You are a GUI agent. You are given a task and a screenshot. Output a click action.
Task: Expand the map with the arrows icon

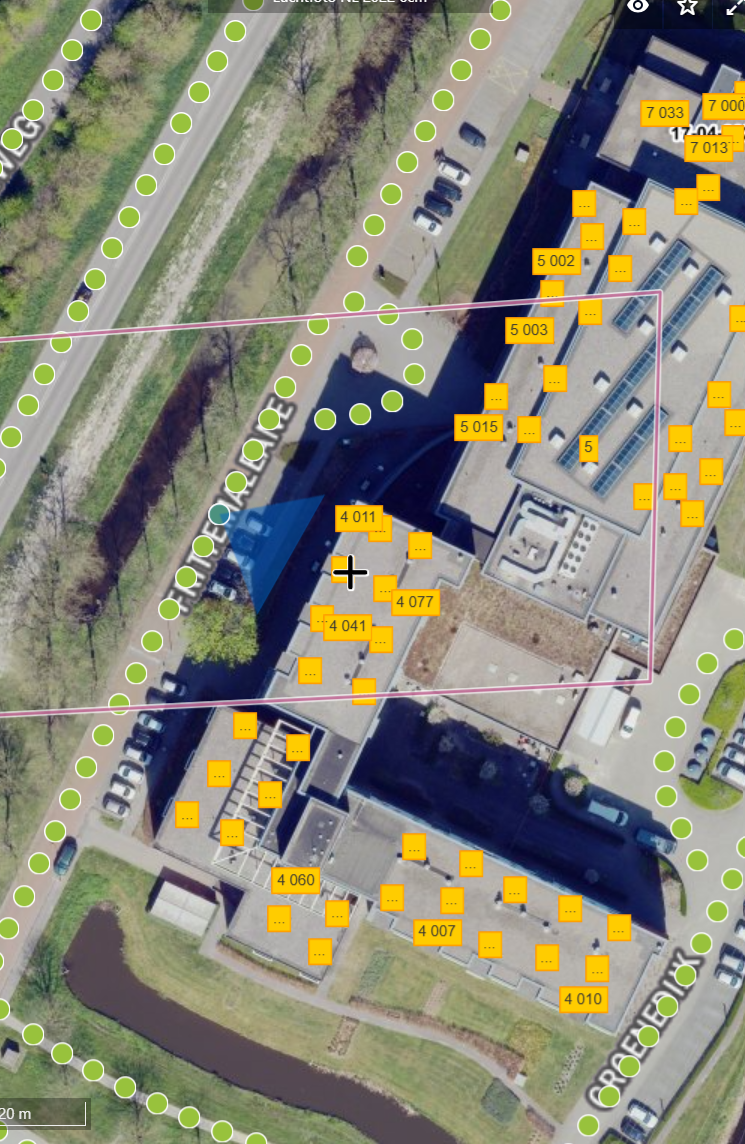(x=733, y=8)
